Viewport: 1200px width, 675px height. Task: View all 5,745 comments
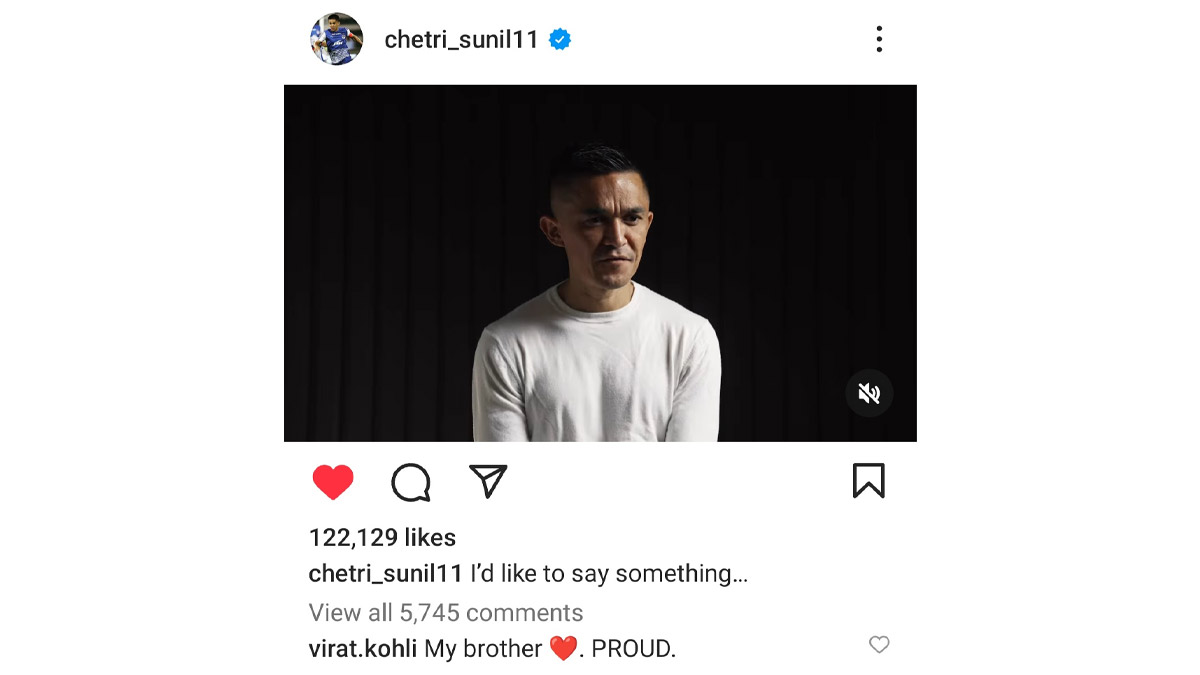[446, 612]
